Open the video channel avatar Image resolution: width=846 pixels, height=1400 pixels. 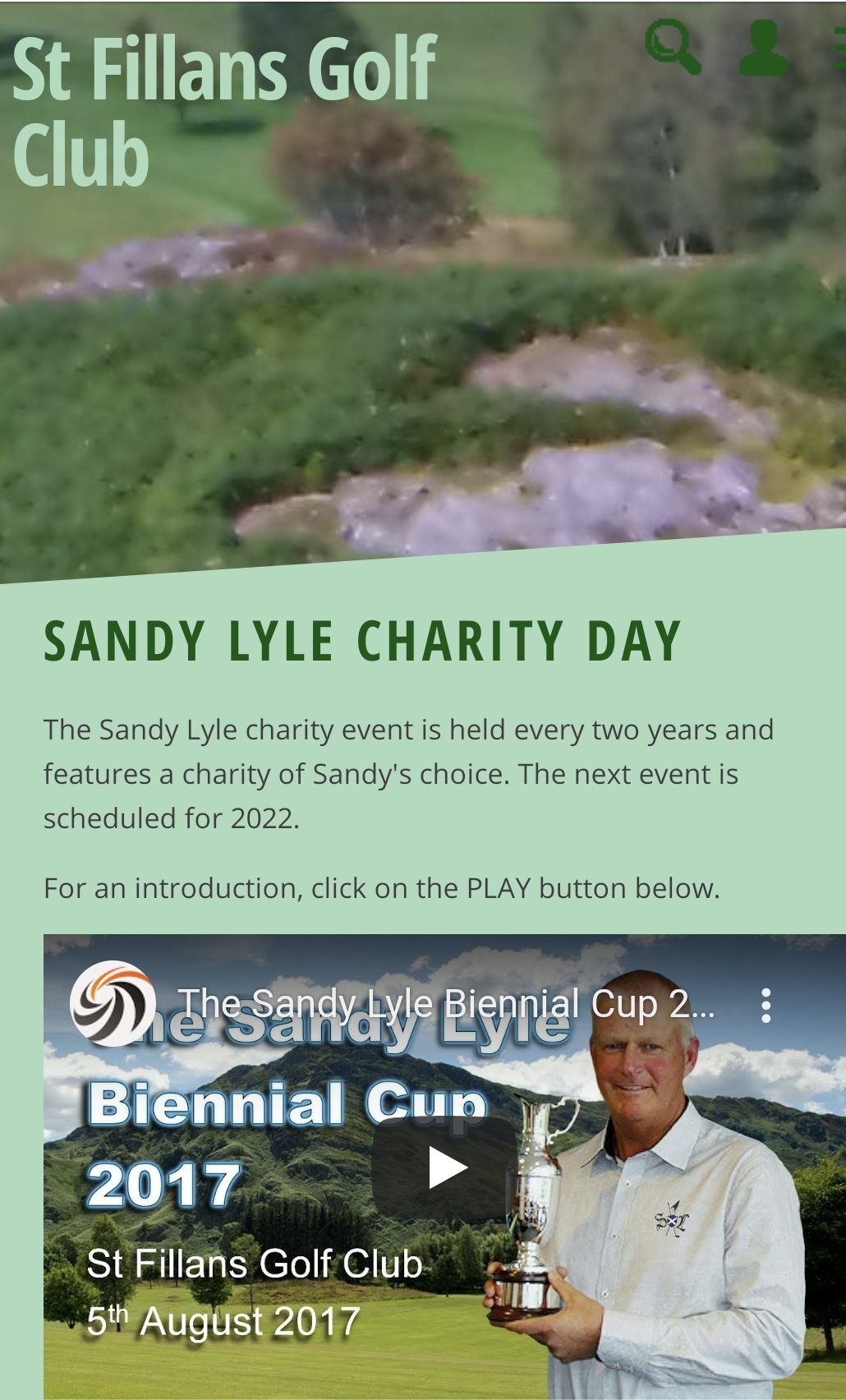[x=113, y=1003]
